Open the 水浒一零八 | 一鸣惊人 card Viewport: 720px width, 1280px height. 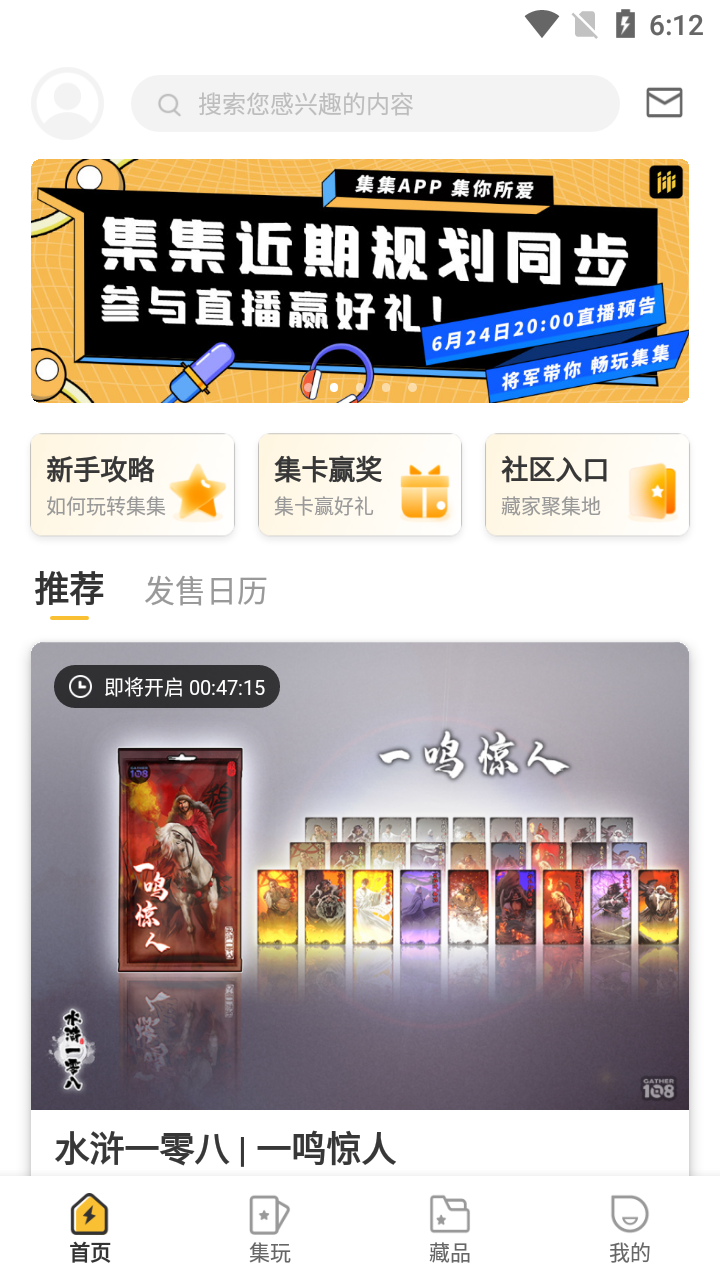360,900
